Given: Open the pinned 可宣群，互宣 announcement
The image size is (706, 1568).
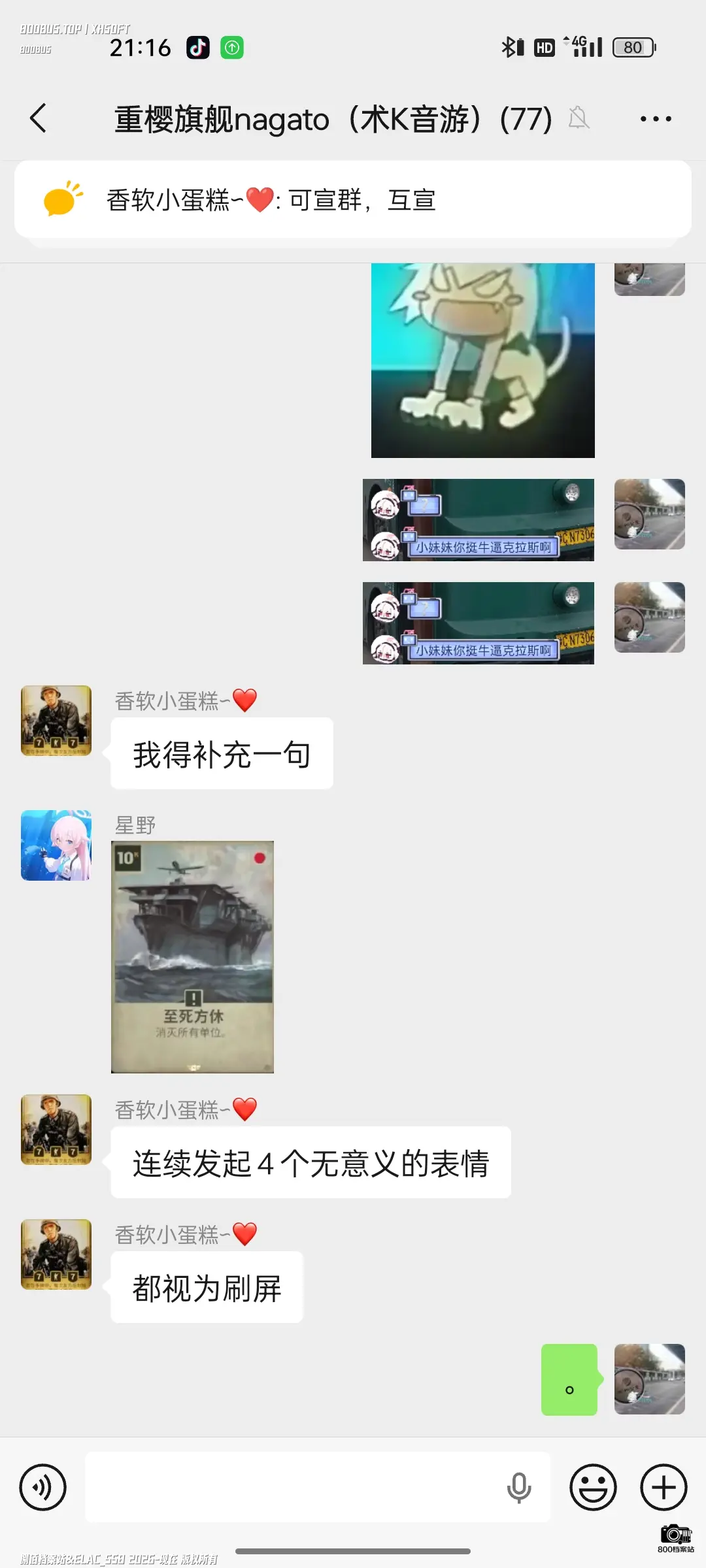Looking at the screenshot, I should click(x=353, y=200).
